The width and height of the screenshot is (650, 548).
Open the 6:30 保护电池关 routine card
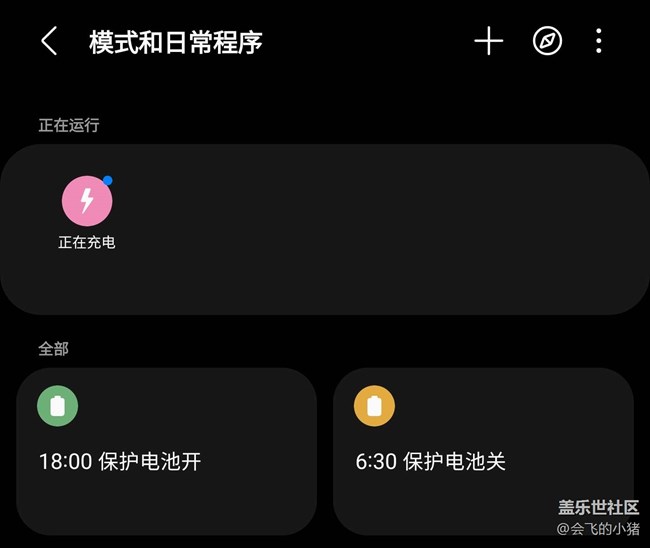483,451
